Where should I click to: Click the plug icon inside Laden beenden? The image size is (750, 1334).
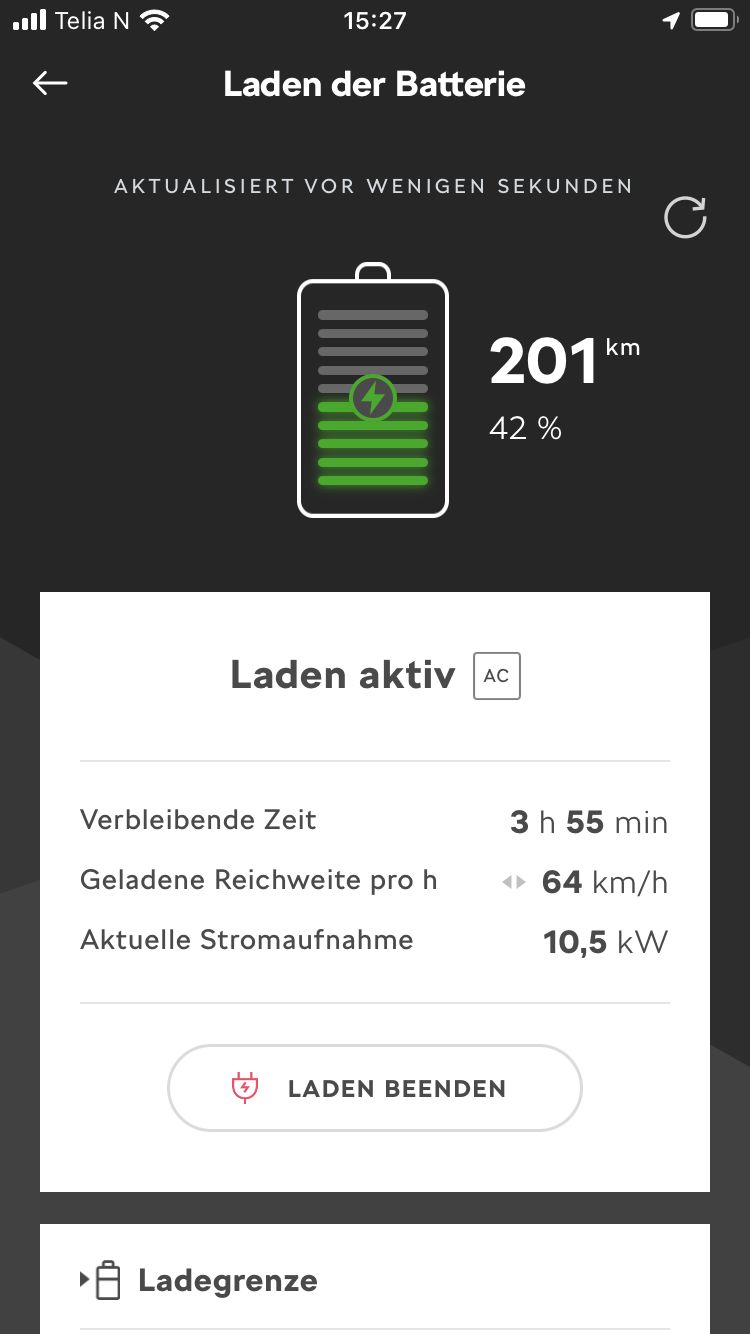coord(244,1088)
